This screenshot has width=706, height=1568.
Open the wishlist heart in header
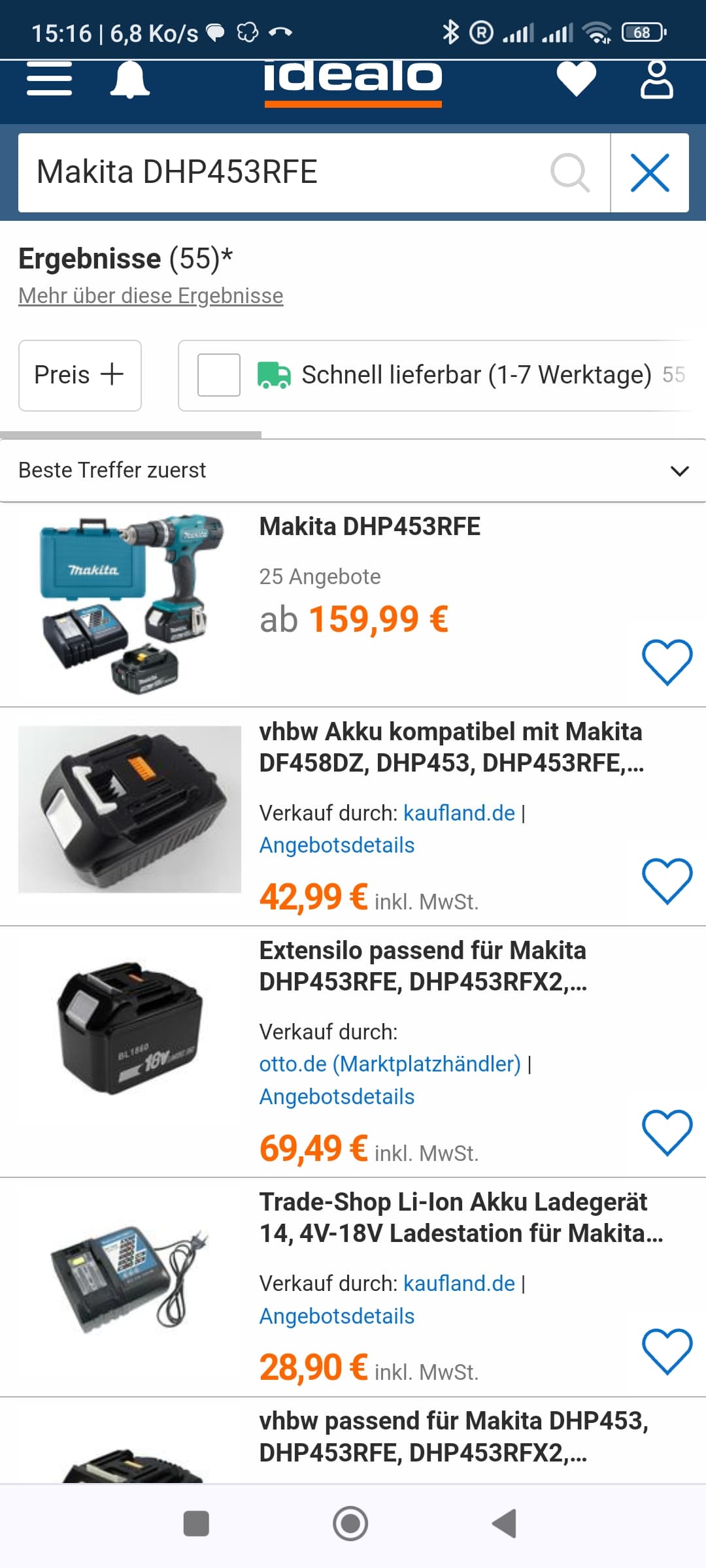click(576, 79)
